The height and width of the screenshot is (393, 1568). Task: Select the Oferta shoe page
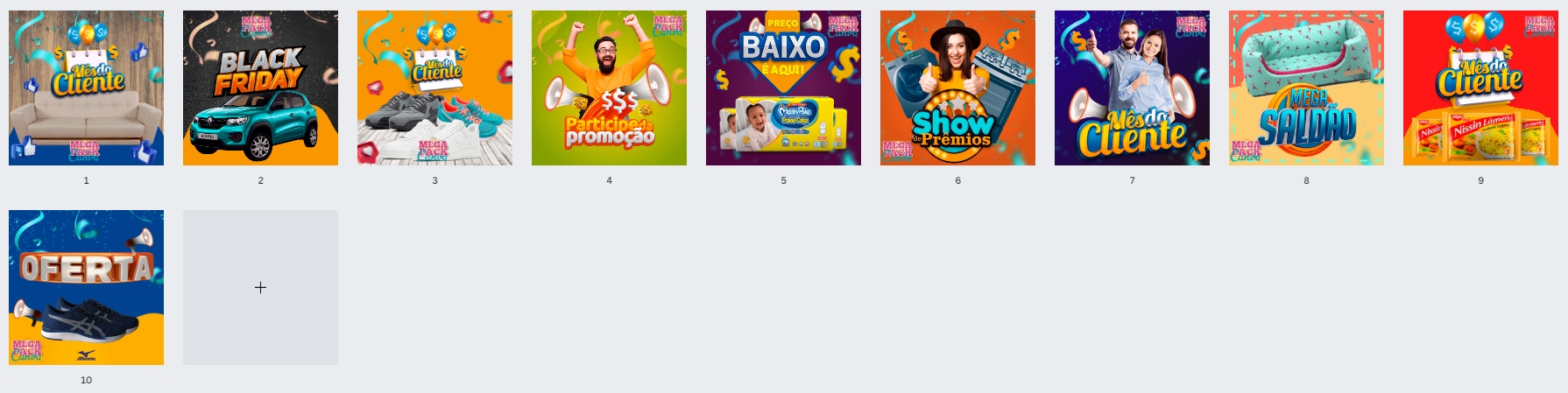[x=86, y=287]
